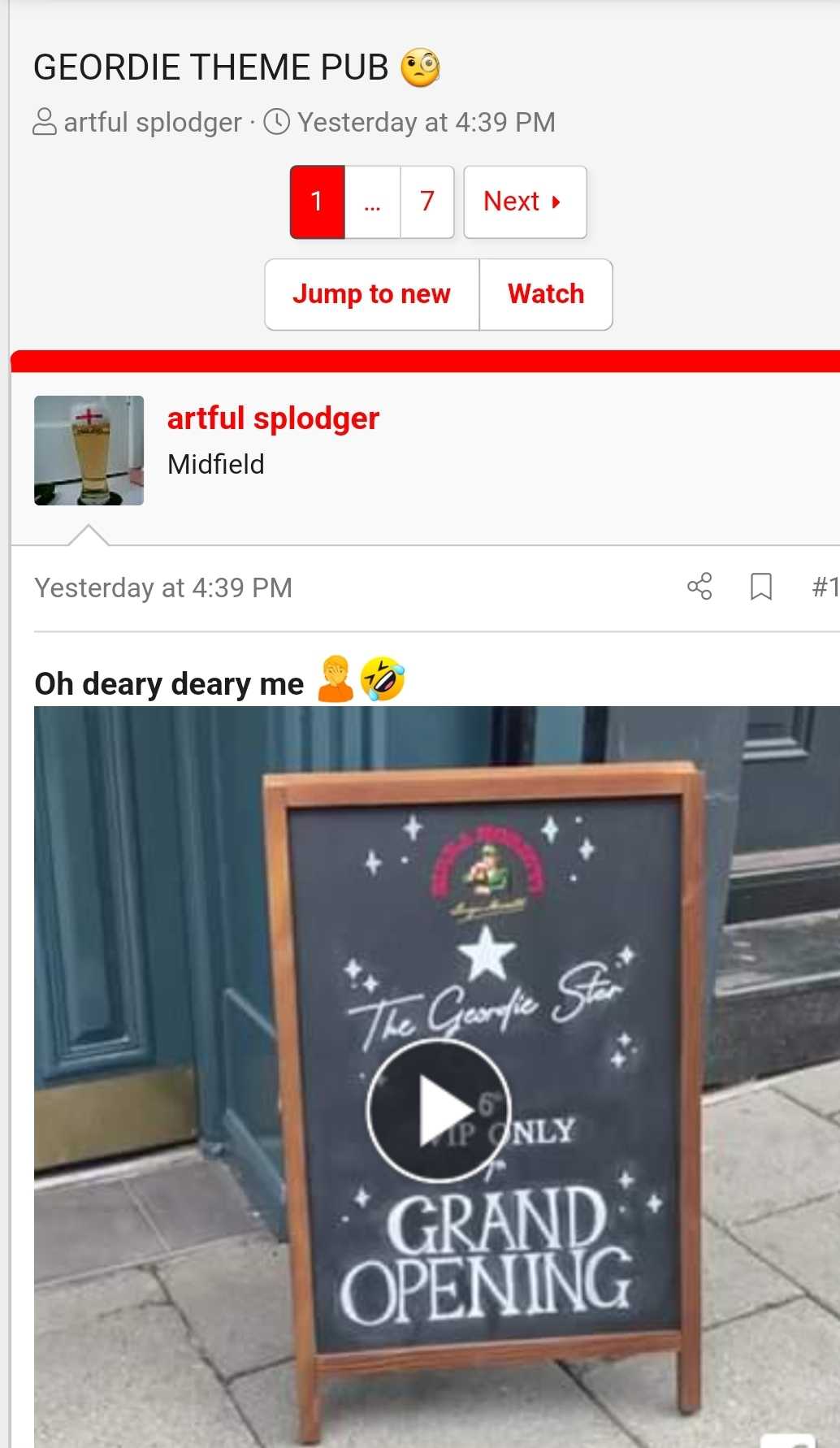The height and width of the screenshot is (1448, 840).
Task: Open the page ellipsis selector
Action: [372, 202]
